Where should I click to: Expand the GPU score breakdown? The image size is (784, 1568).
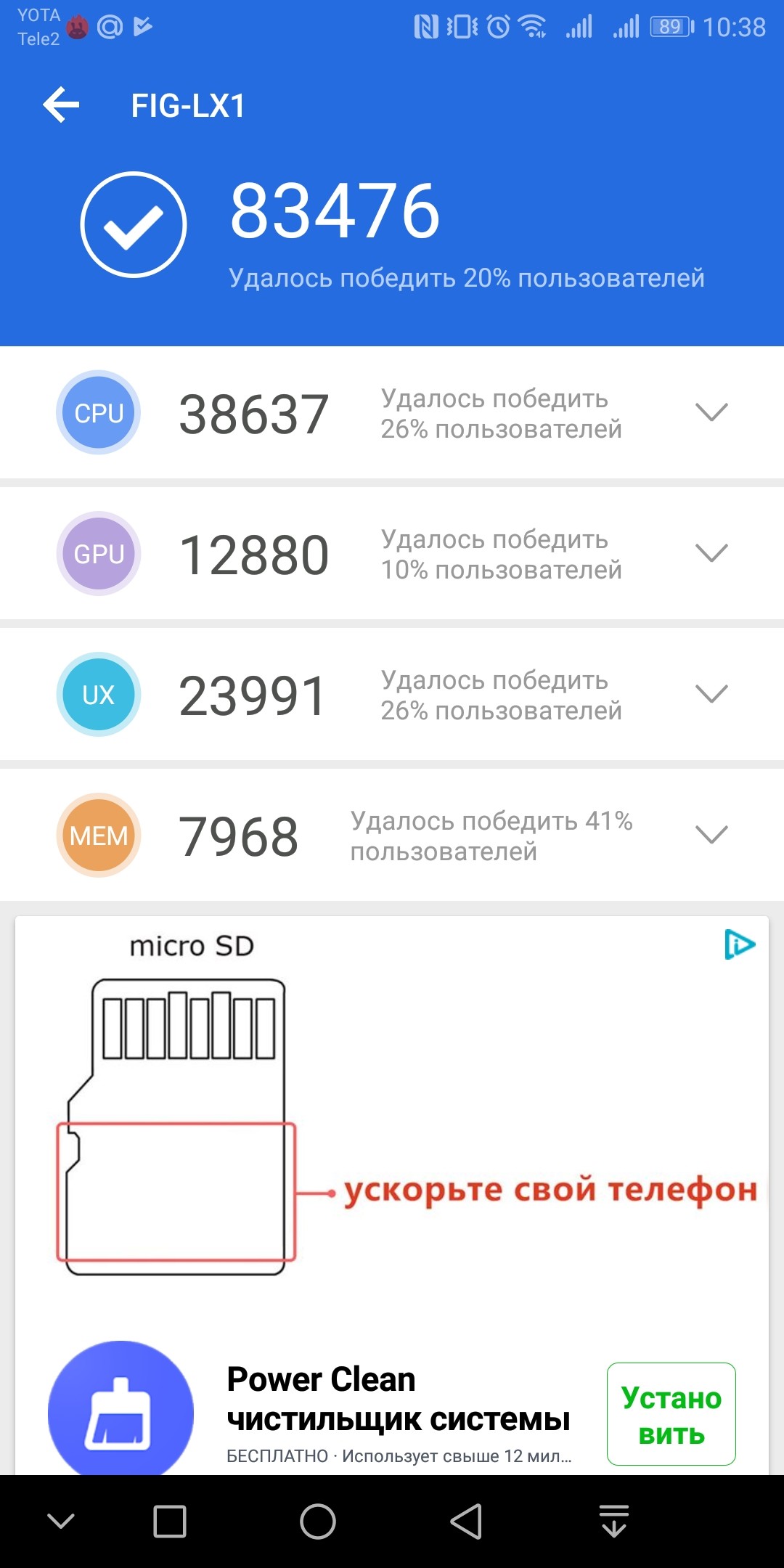[x=711, y=553]
